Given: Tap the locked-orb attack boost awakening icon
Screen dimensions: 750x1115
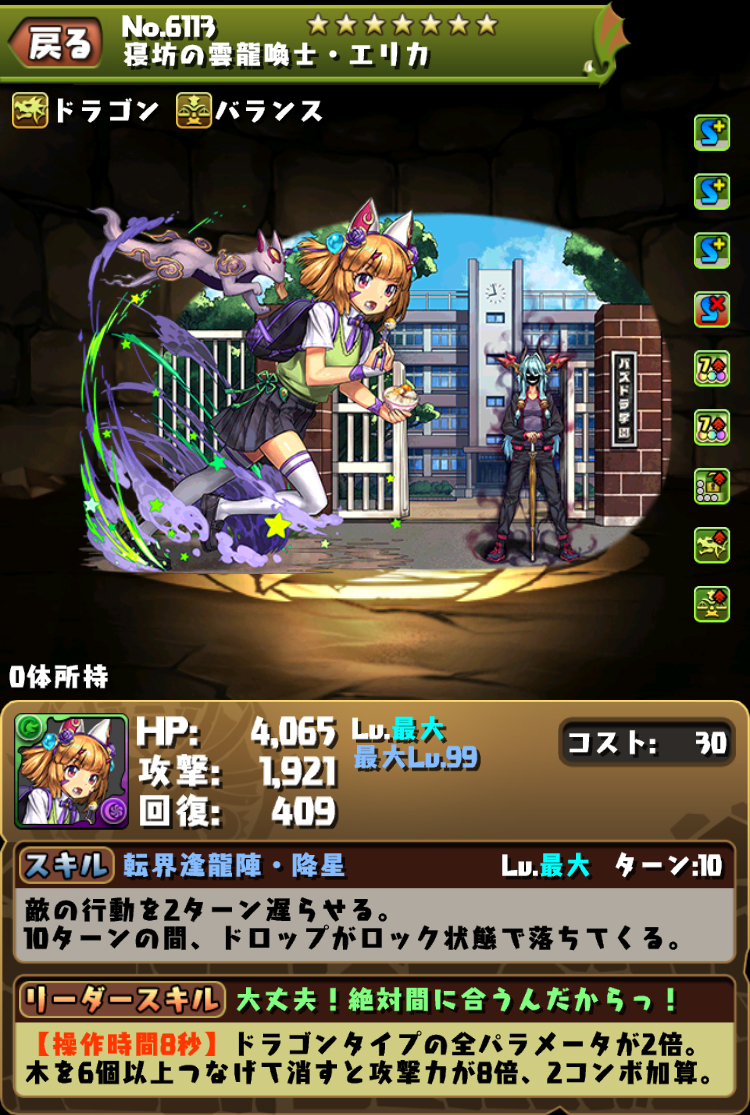Looking at the screenshot, I should (711, 486).
